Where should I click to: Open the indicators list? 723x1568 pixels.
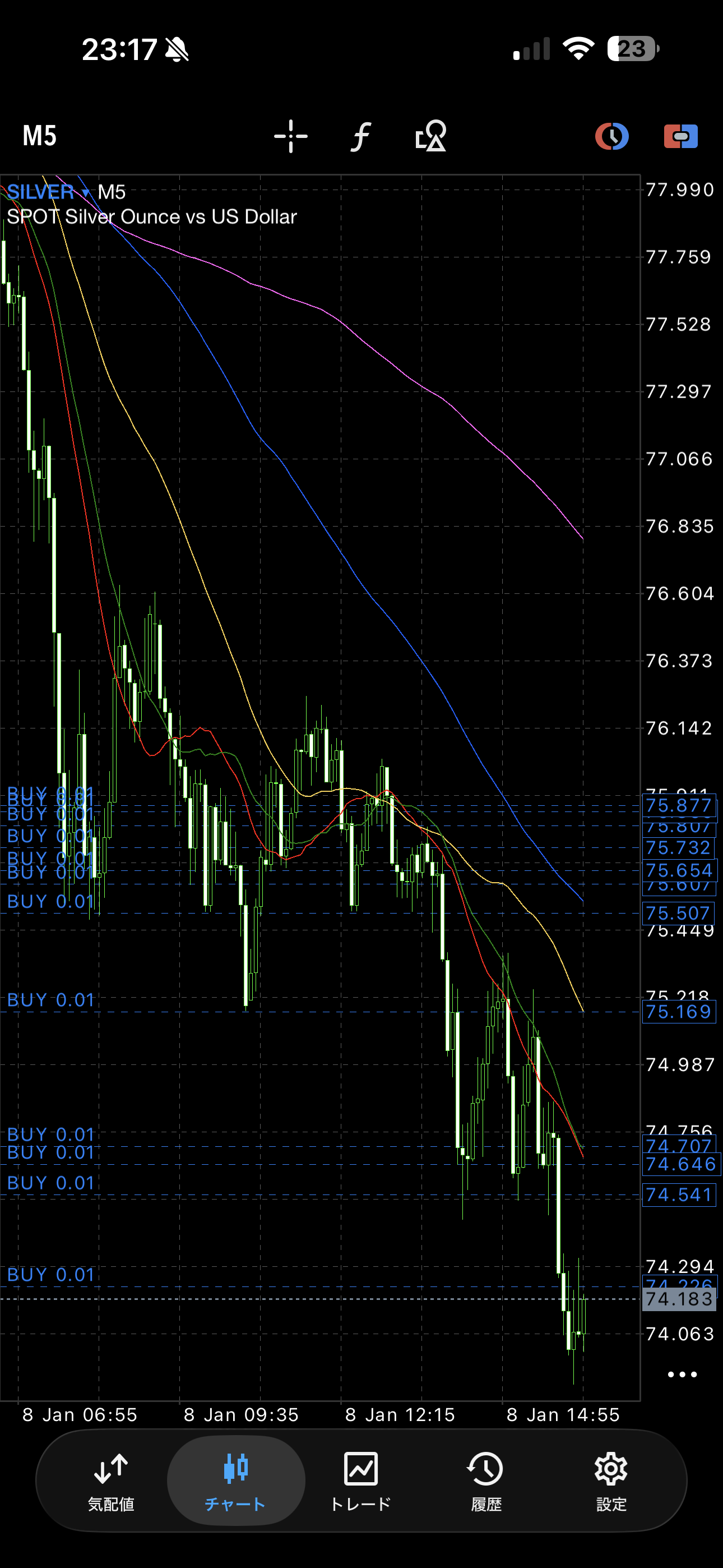(361, 136)
